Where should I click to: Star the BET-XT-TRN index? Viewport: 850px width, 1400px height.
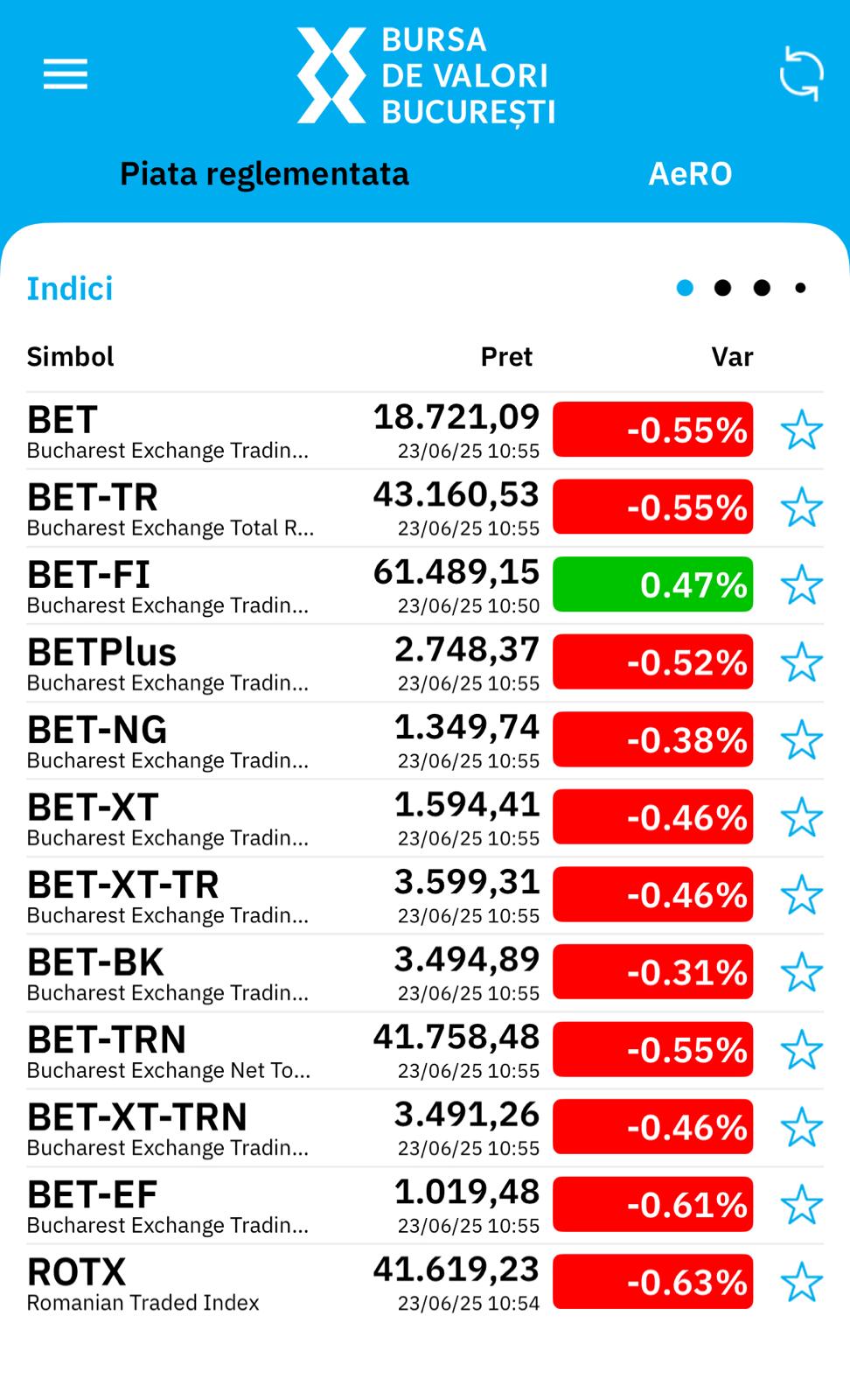[x=802, y=1127]
